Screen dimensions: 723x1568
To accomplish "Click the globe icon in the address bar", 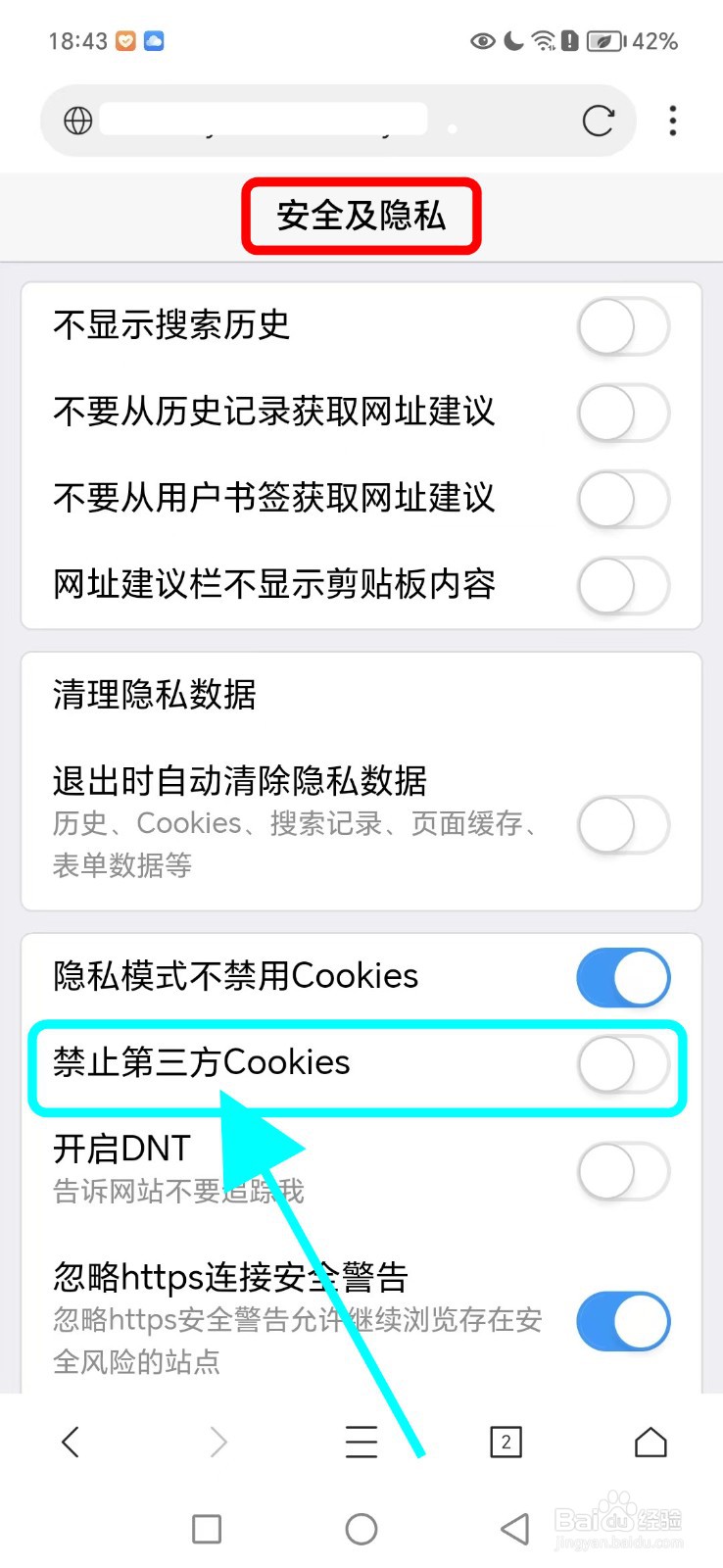I will click(x=77, y=121).
